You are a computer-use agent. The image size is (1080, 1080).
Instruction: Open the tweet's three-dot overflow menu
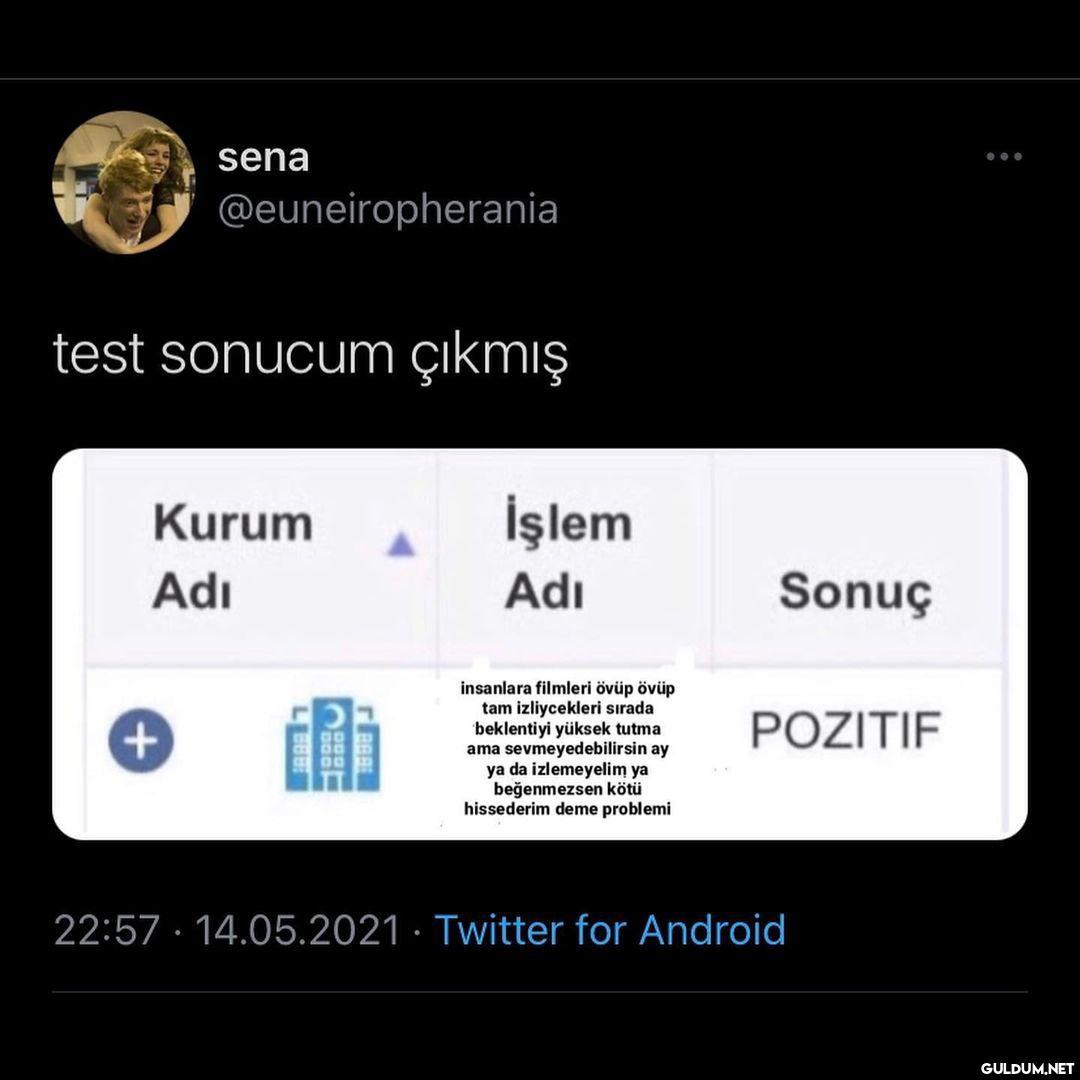1003,157
